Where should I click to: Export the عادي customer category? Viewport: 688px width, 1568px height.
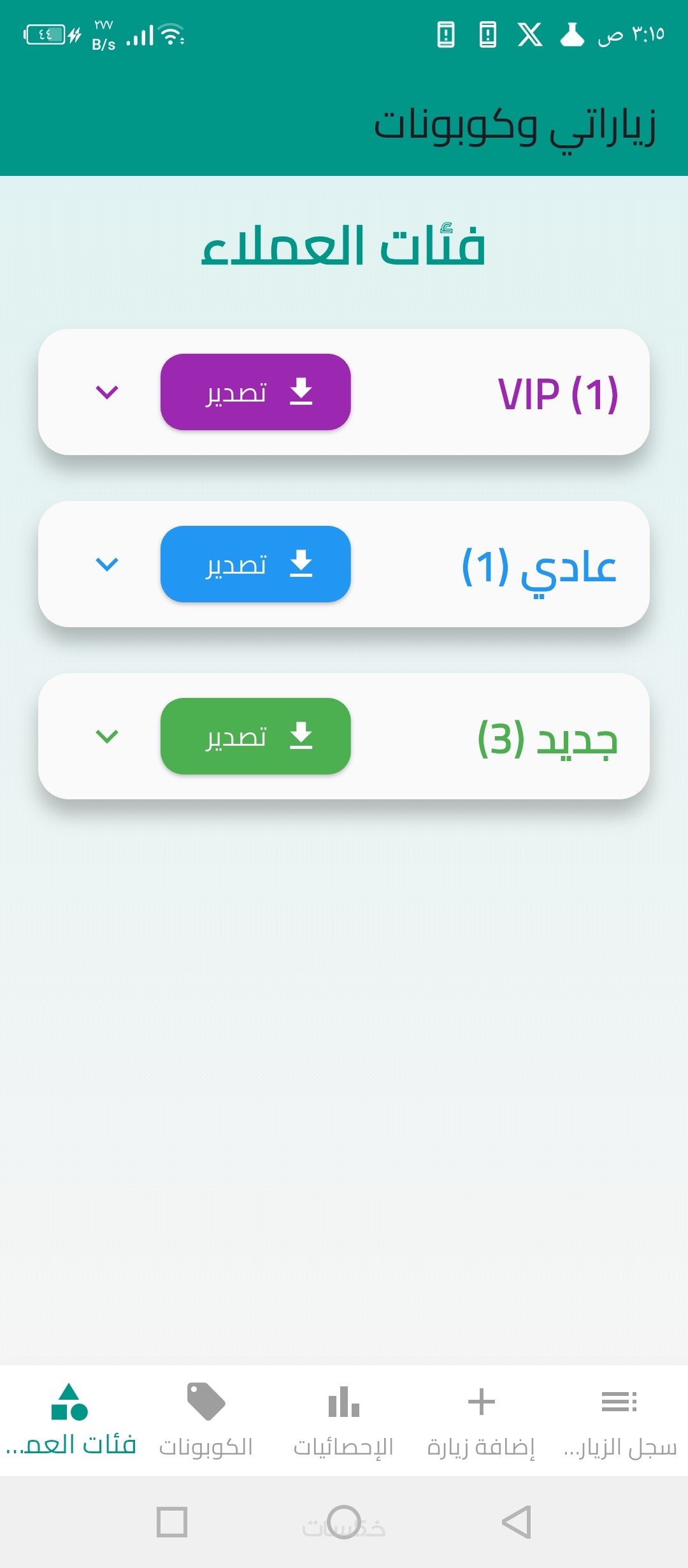pyautogui.click(x=255, y=564)
